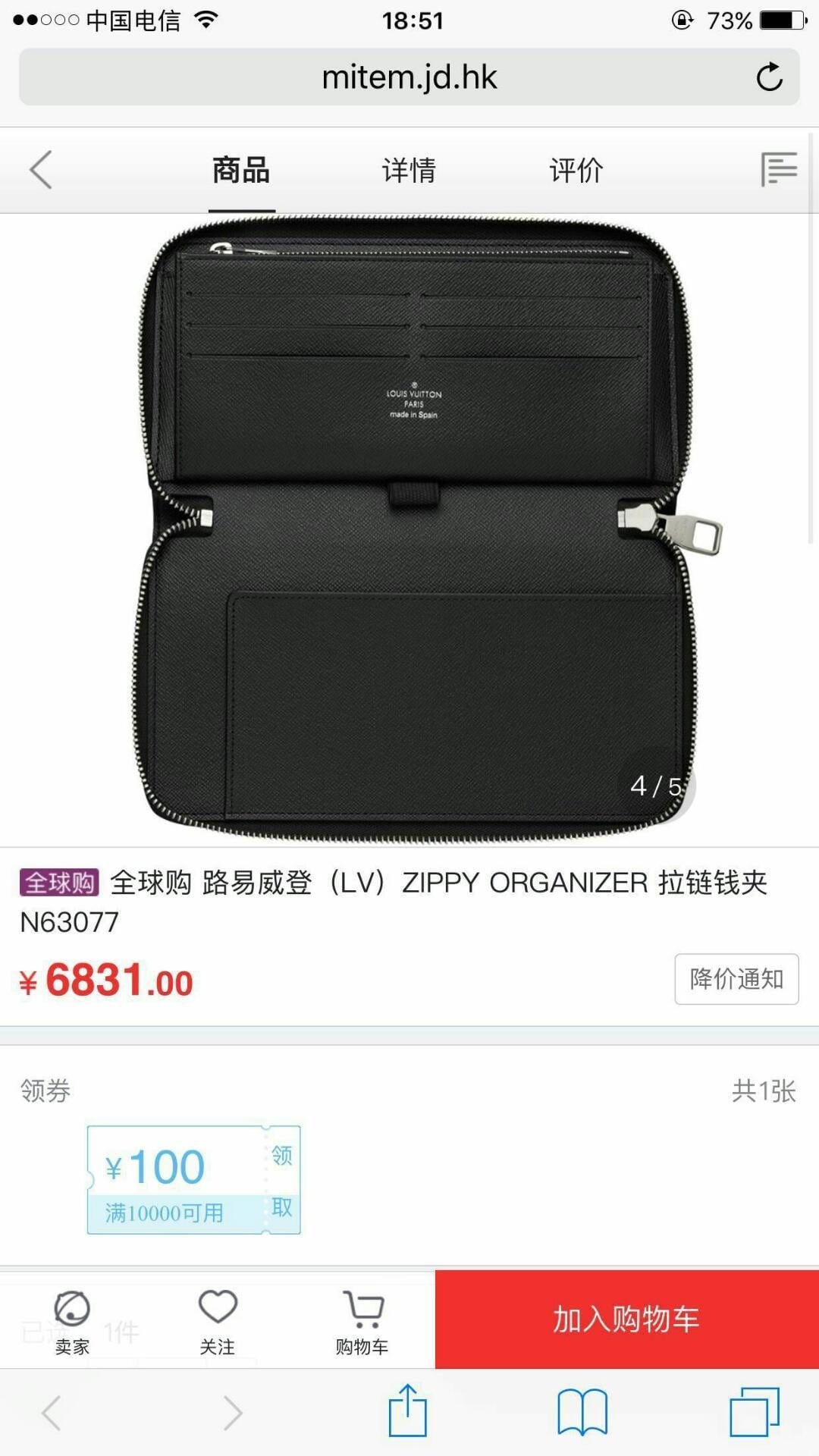Image resolution: width=819 pixels, height=1456 pixels.
Task: Open the 购物车 shopping cart
Action: 362,1322
